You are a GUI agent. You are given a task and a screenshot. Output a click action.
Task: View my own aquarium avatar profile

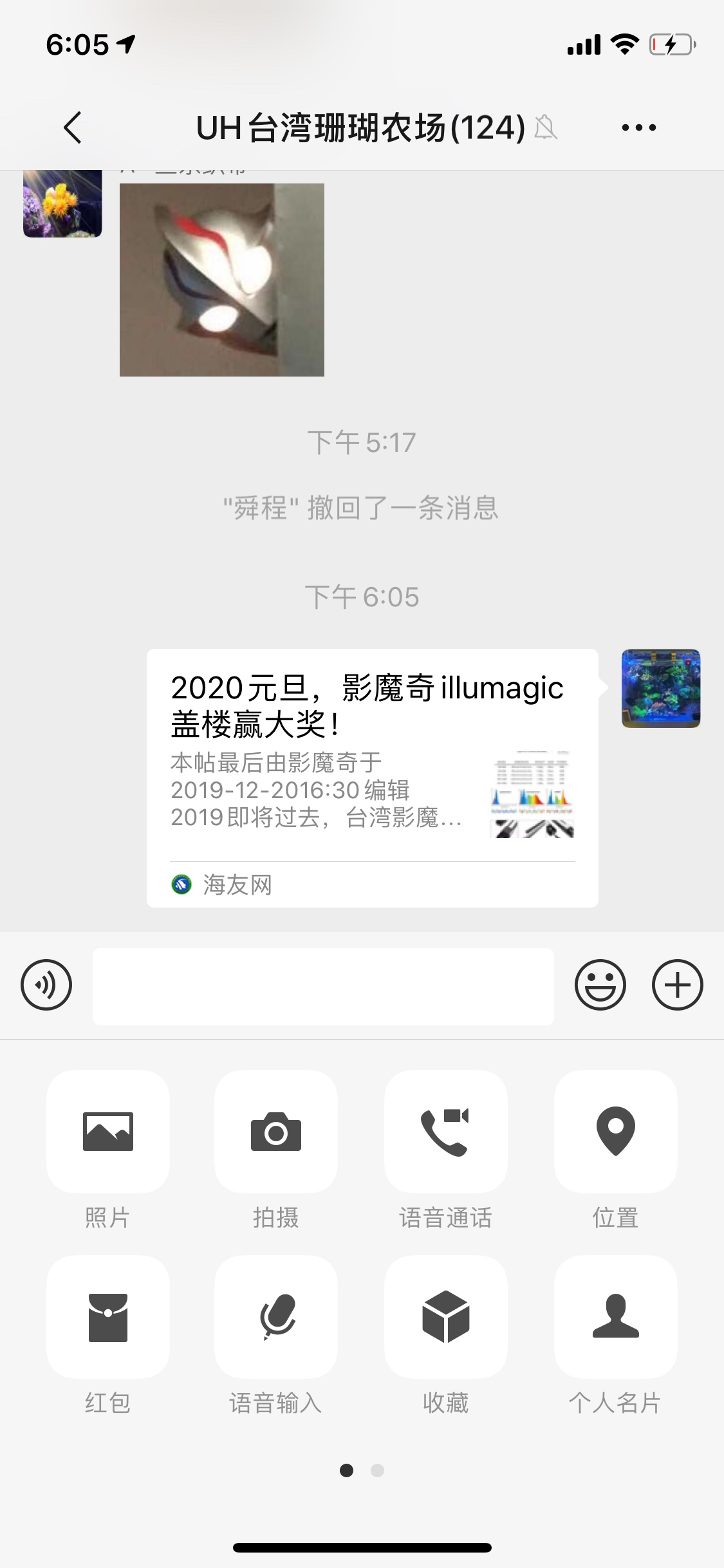click(x=661, y=689)
